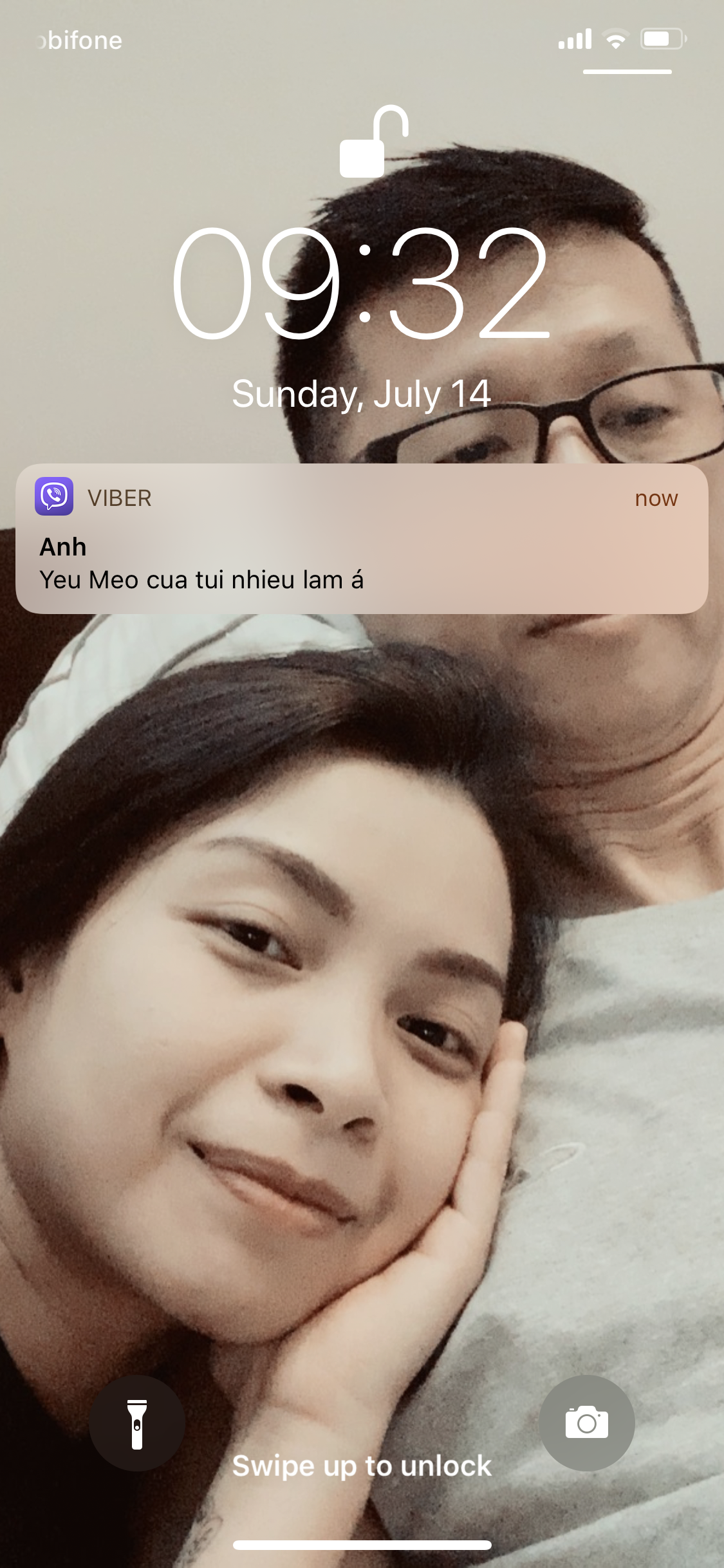Open the camera shortcut

pyautogui.click(x=587, y=1423)
